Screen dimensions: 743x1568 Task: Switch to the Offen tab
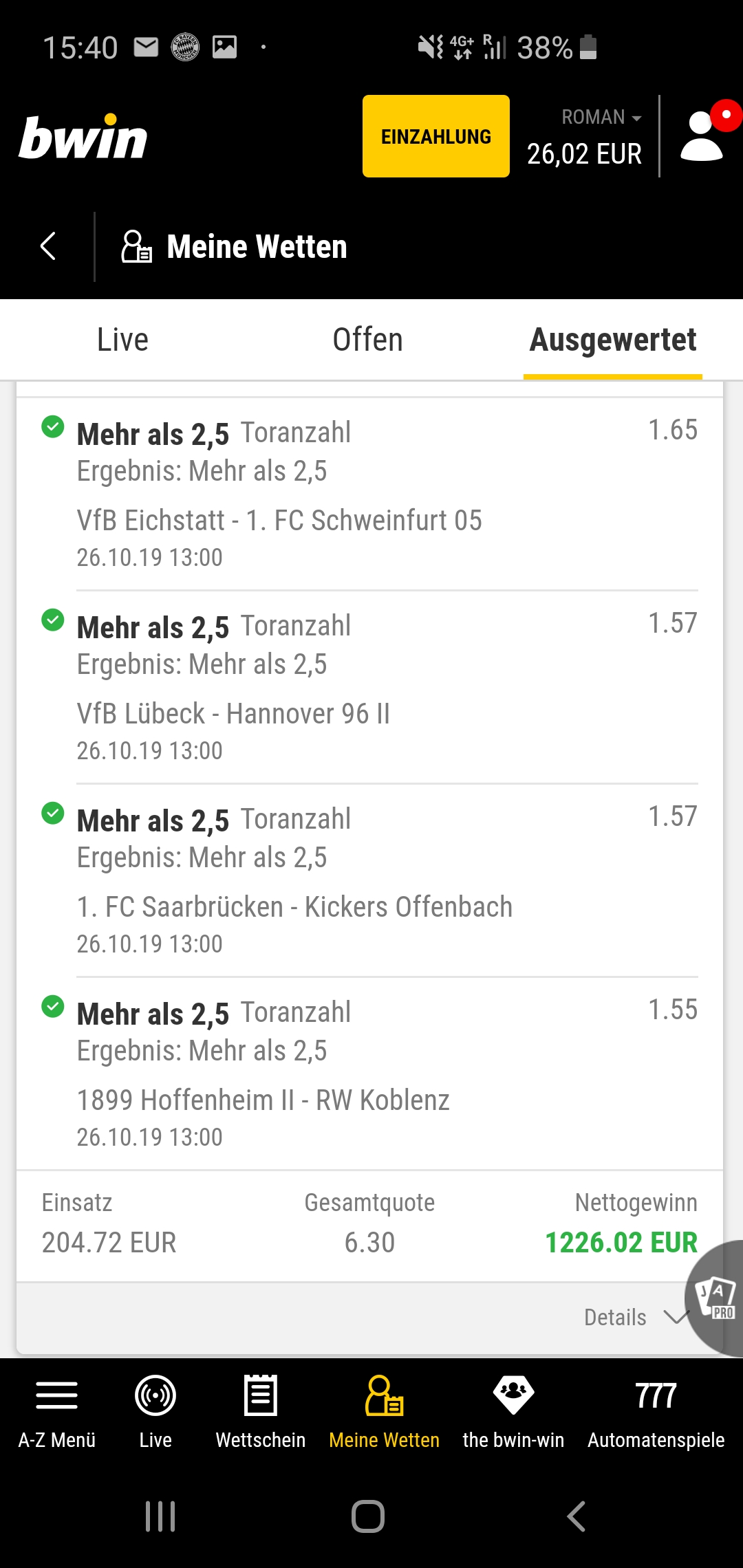367,340
